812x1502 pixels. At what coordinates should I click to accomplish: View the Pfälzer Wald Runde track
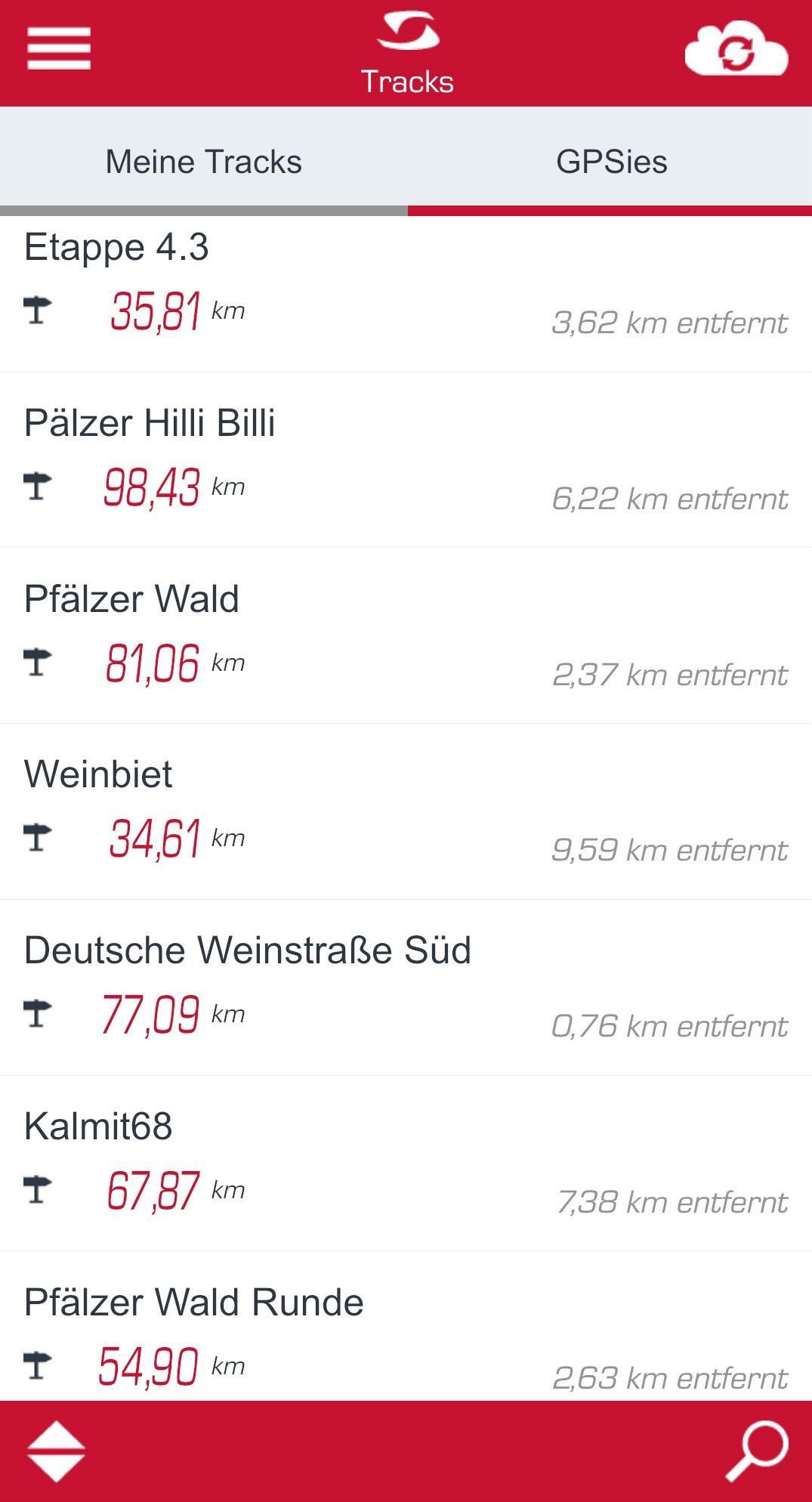(406, 1327)
